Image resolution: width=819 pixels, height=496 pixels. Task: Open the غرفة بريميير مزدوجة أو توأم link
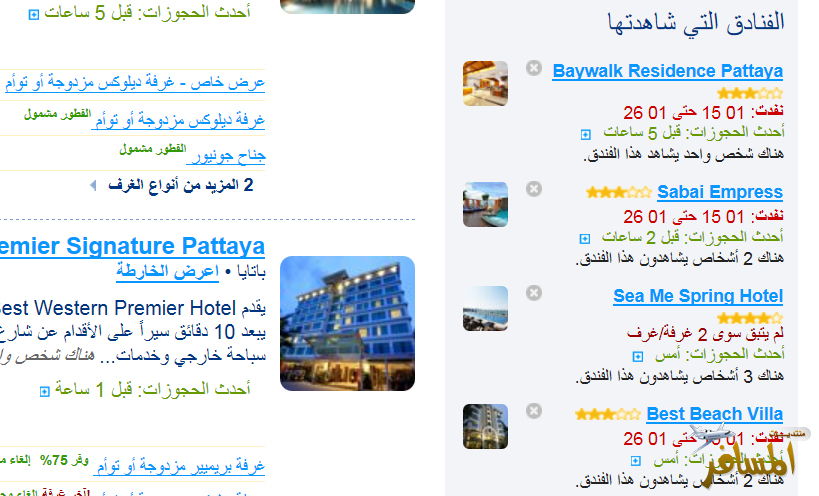180,466
